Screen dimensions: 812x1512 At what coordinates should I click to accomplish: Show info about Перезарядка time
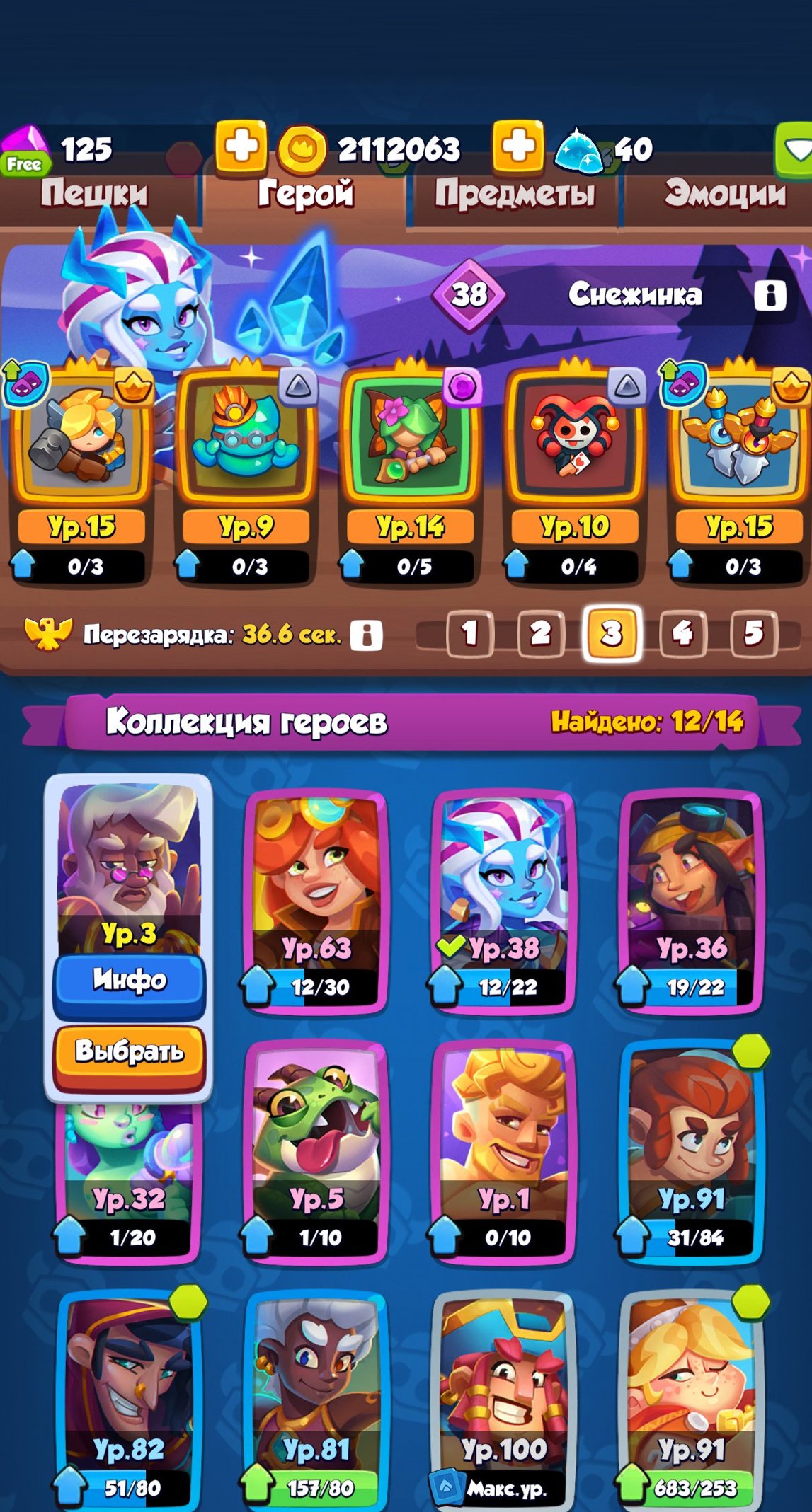point(366,635)
